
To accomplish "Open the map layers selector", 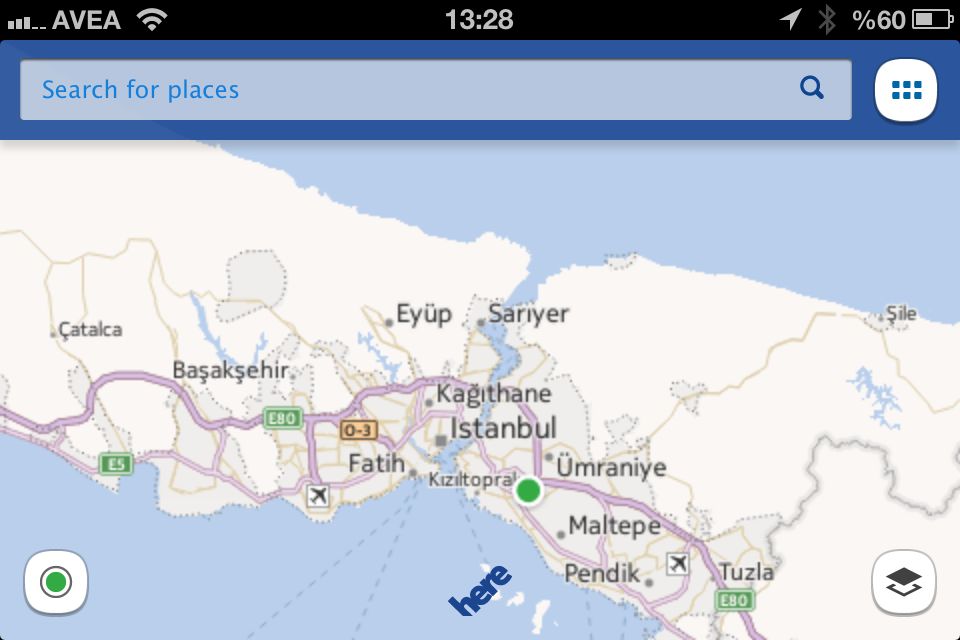I will [x=904, y=581].
